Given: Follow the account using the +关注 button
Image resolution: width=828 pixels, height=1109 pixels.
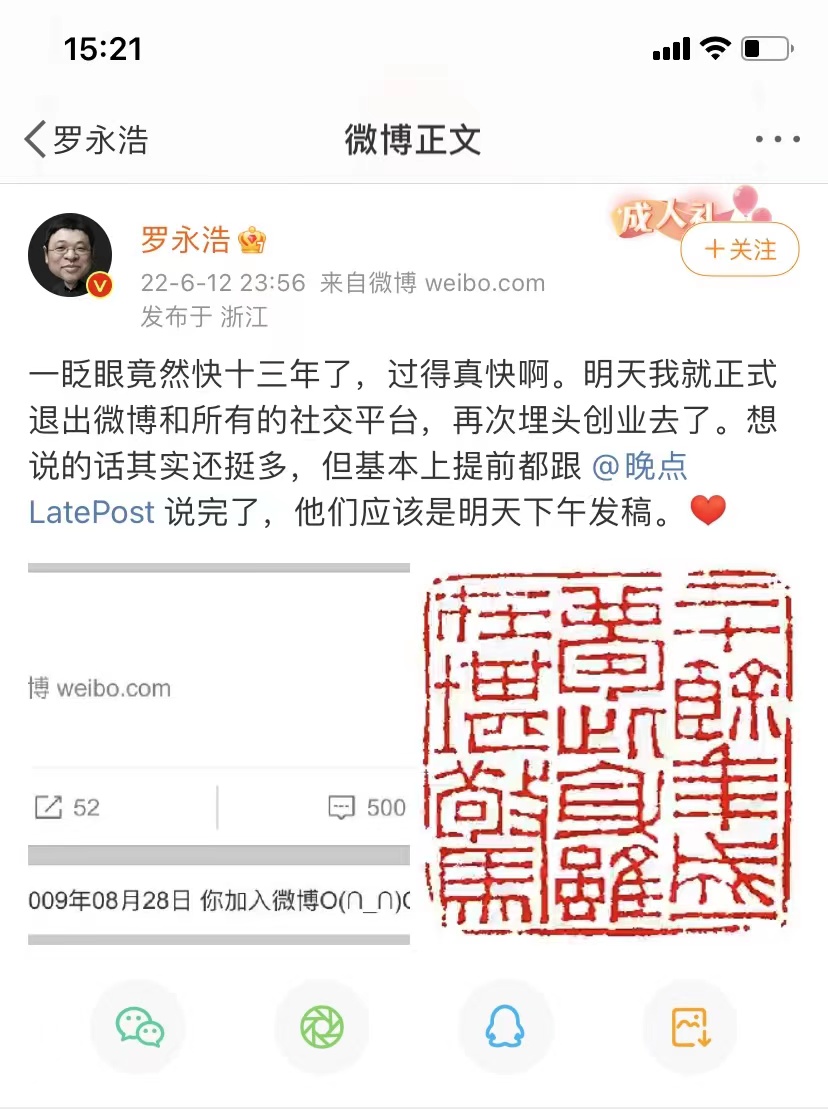Looking at the screenshot, I should pos(739,250).
